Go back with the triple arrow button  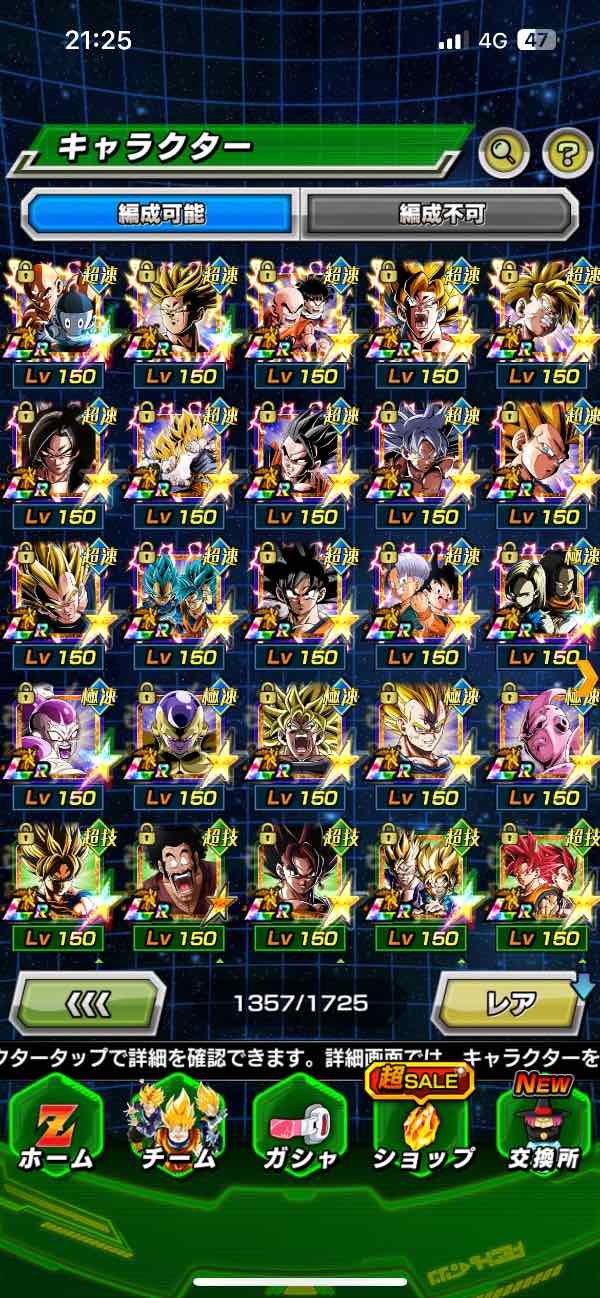pyautogui.click(x=88, y=1001)
